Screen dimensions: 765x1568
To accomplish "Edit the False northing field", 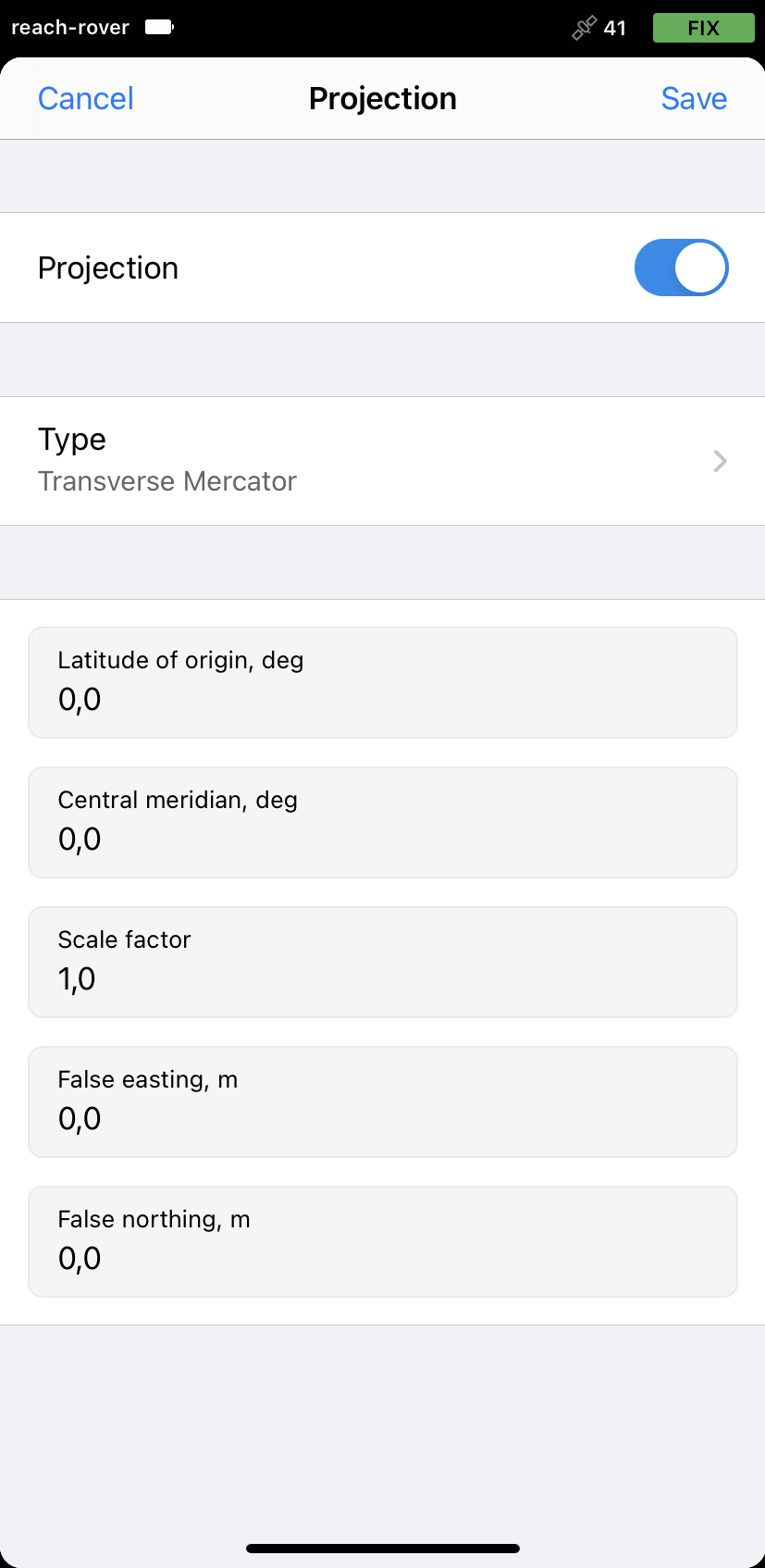I will (383, 1242).
